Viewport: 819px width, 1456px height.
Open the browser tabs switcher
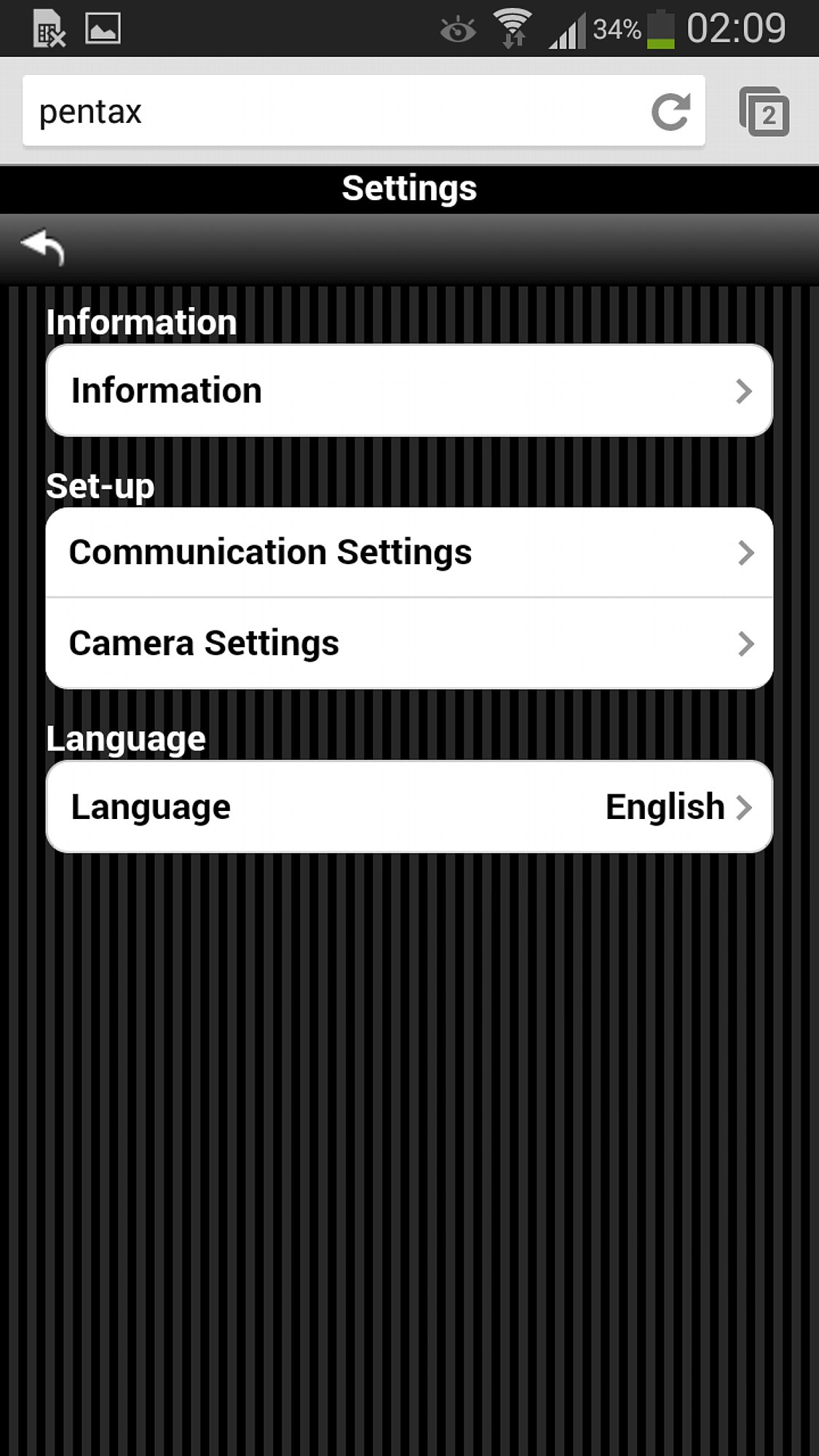pos(764,111)
